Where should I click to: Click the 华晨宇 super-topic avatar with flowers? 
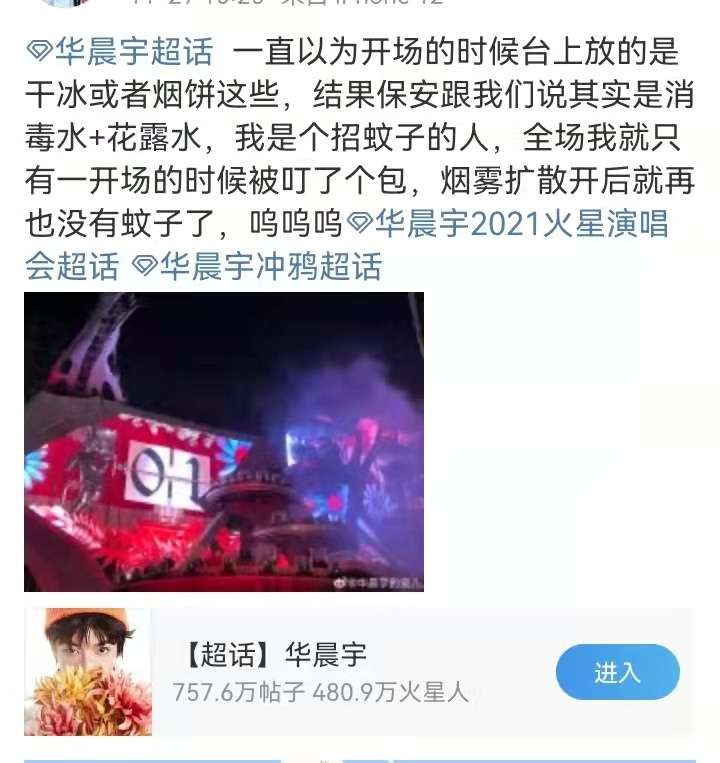tap(87, 665)
